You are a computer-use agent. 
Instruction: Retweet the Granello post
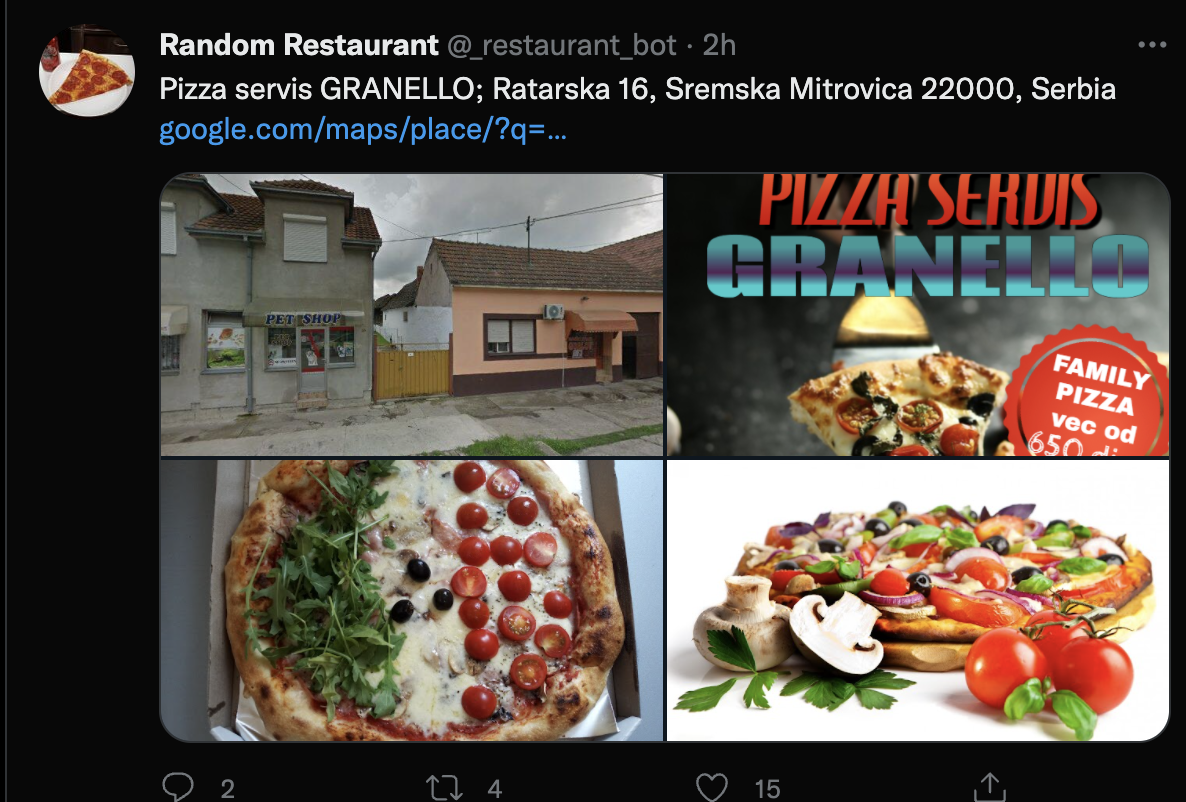pos(443,788)
